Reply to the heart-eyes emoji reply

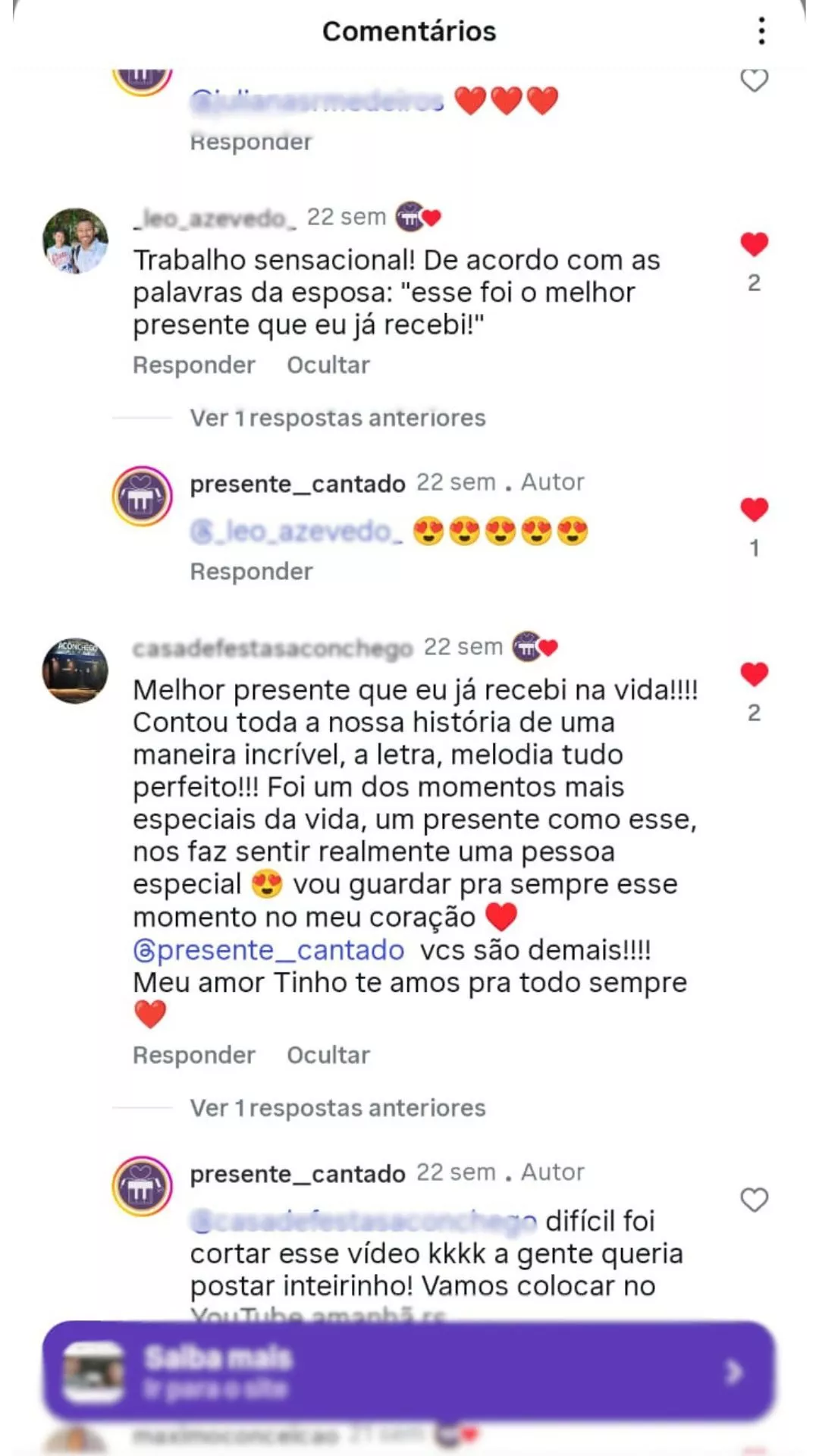click(251, 572)
